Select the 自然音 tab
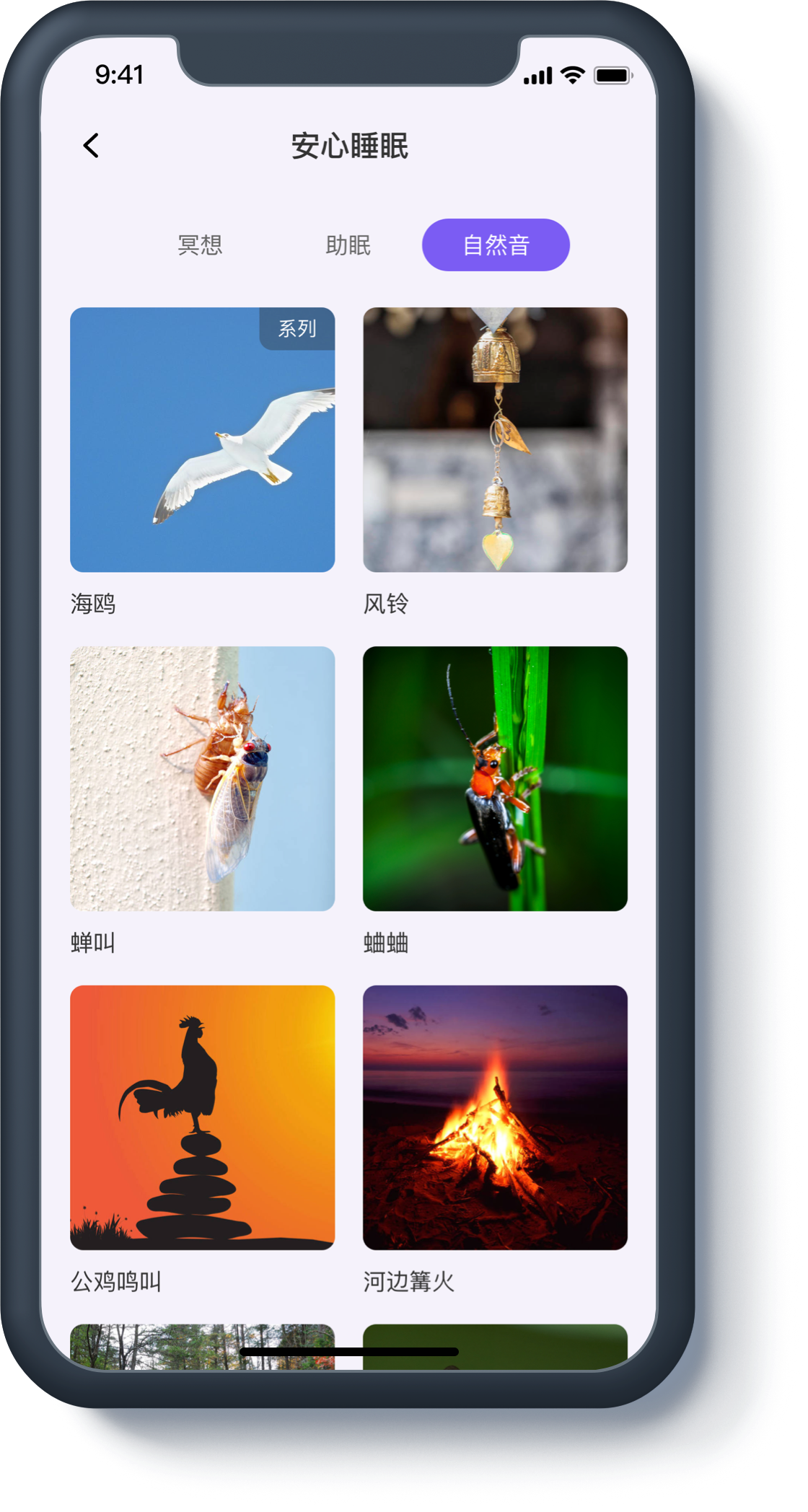This screenshot has height=1512, width=808. click(496, 245)
